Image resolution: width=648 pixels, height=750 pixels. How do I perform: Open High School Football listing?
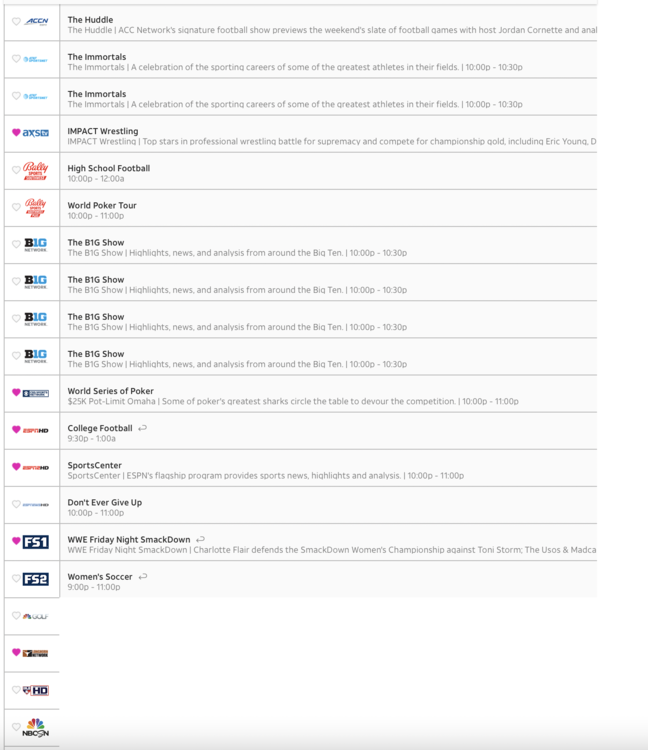click(108, 168)
